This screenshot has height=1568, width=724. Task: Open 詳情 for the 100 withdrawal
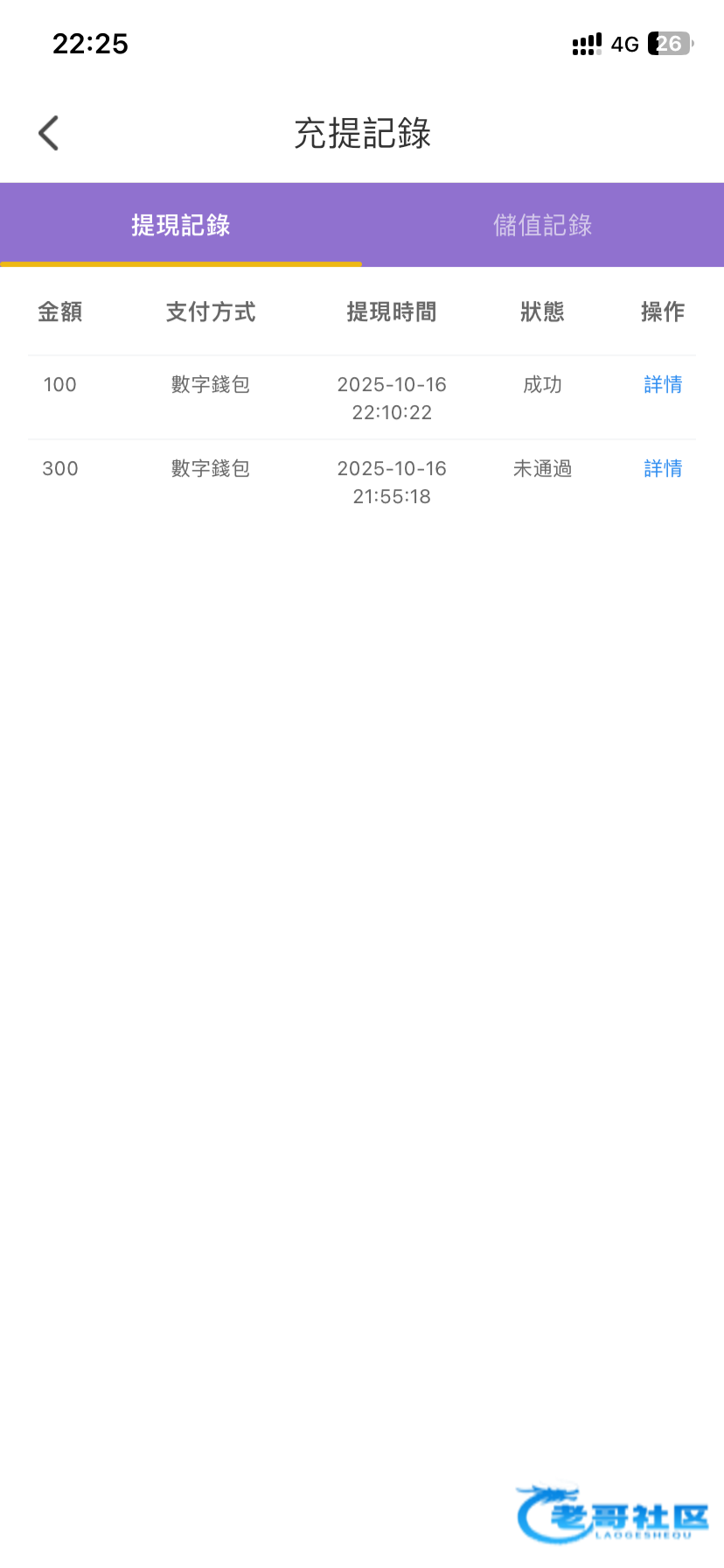click(x=663, y=384)
